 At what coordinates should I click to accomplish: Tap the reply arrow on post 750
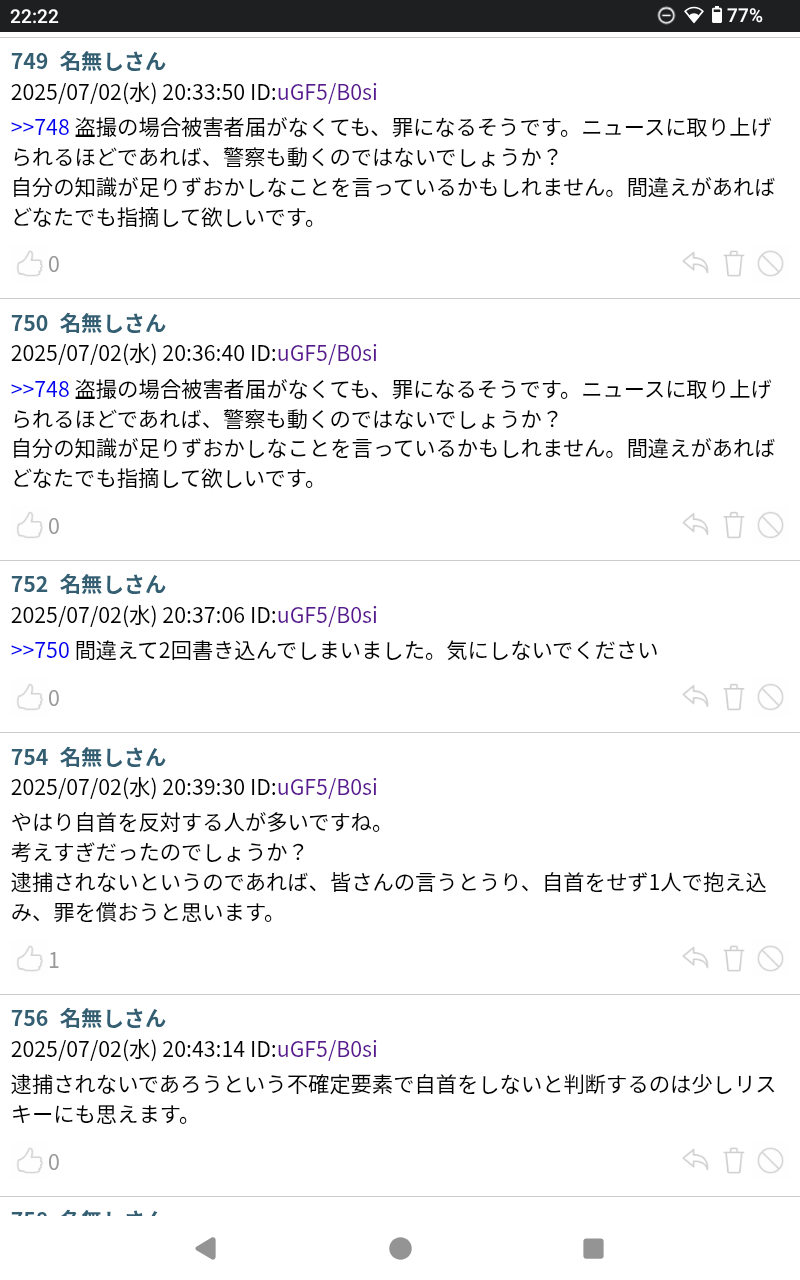point(696,526)
